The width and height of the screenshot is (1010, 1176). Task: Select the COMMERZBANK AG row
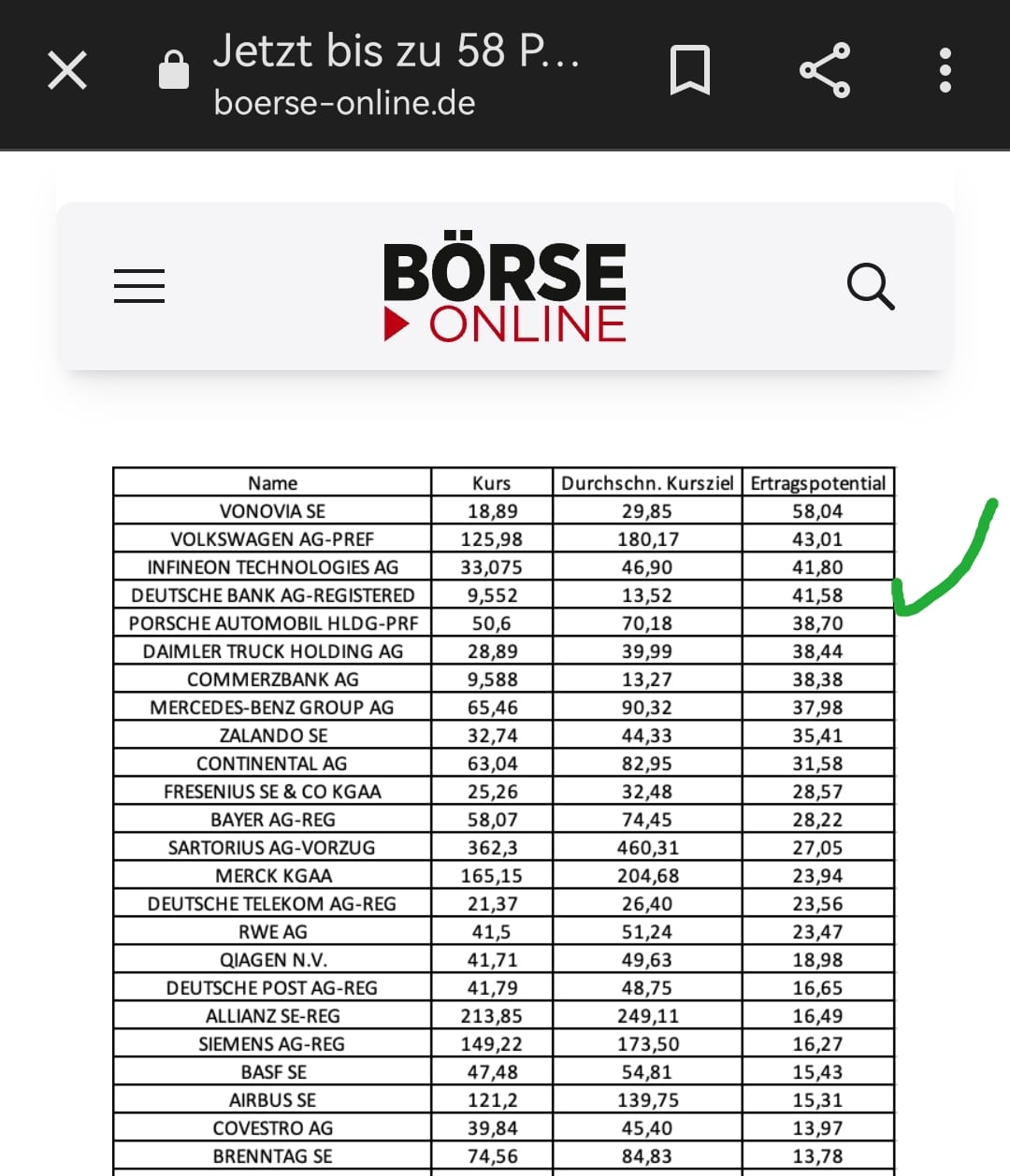[271, 679]
